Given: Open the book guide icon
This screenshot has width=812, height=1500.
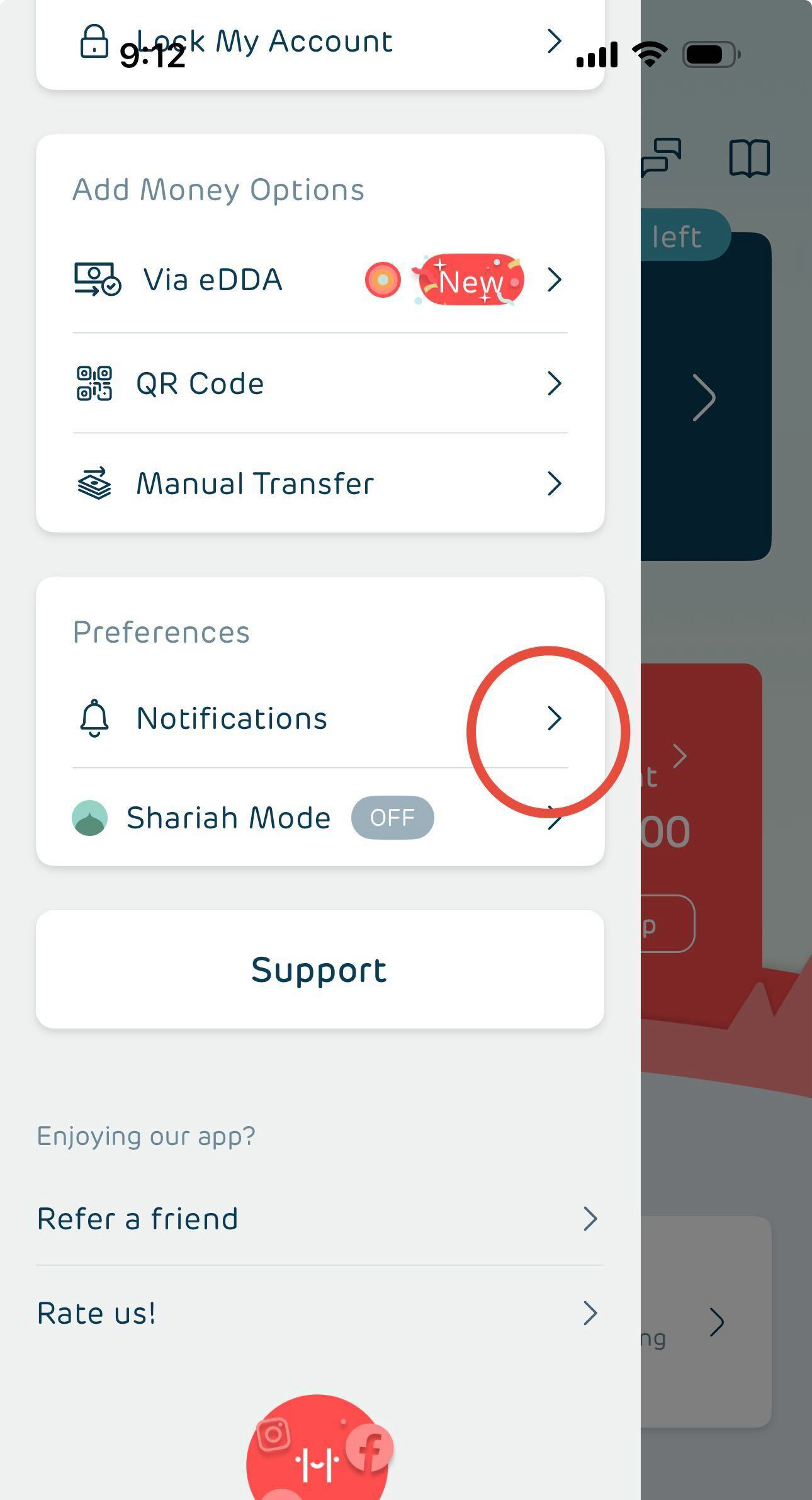Looking at the screenshot, I should 749,158.
